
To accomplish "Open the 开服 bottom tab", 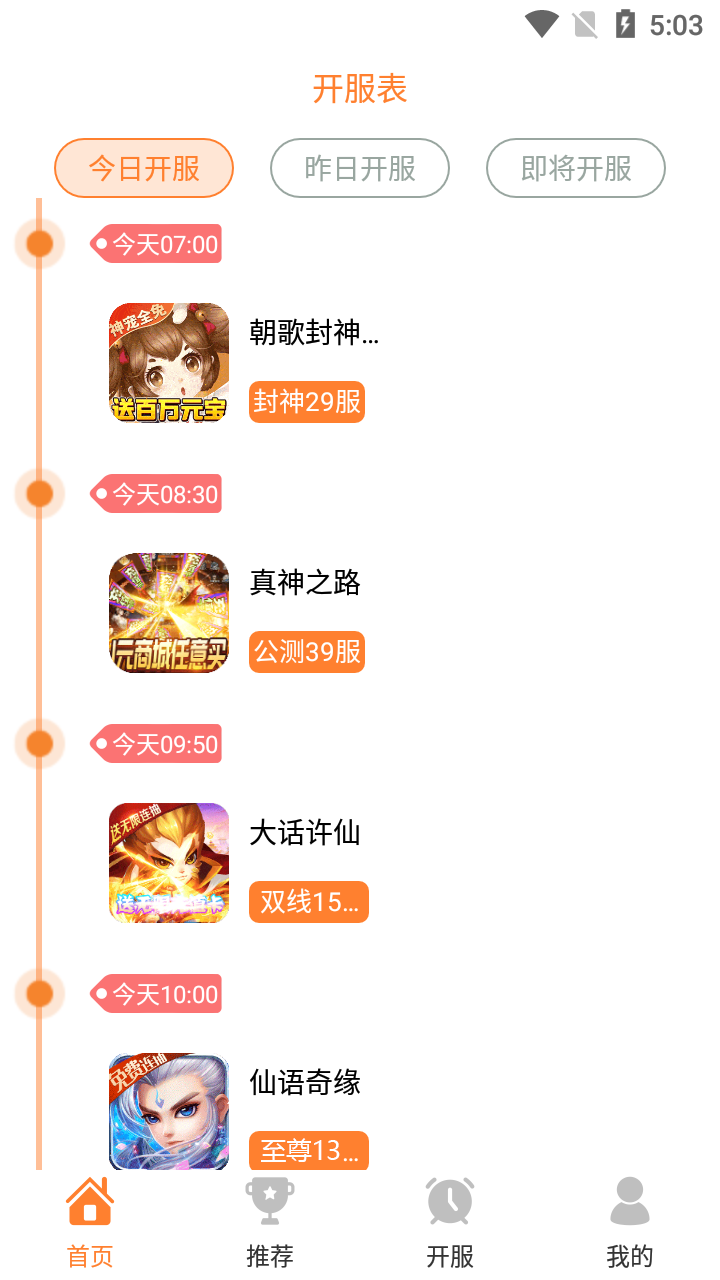I will click(450, 1222).
